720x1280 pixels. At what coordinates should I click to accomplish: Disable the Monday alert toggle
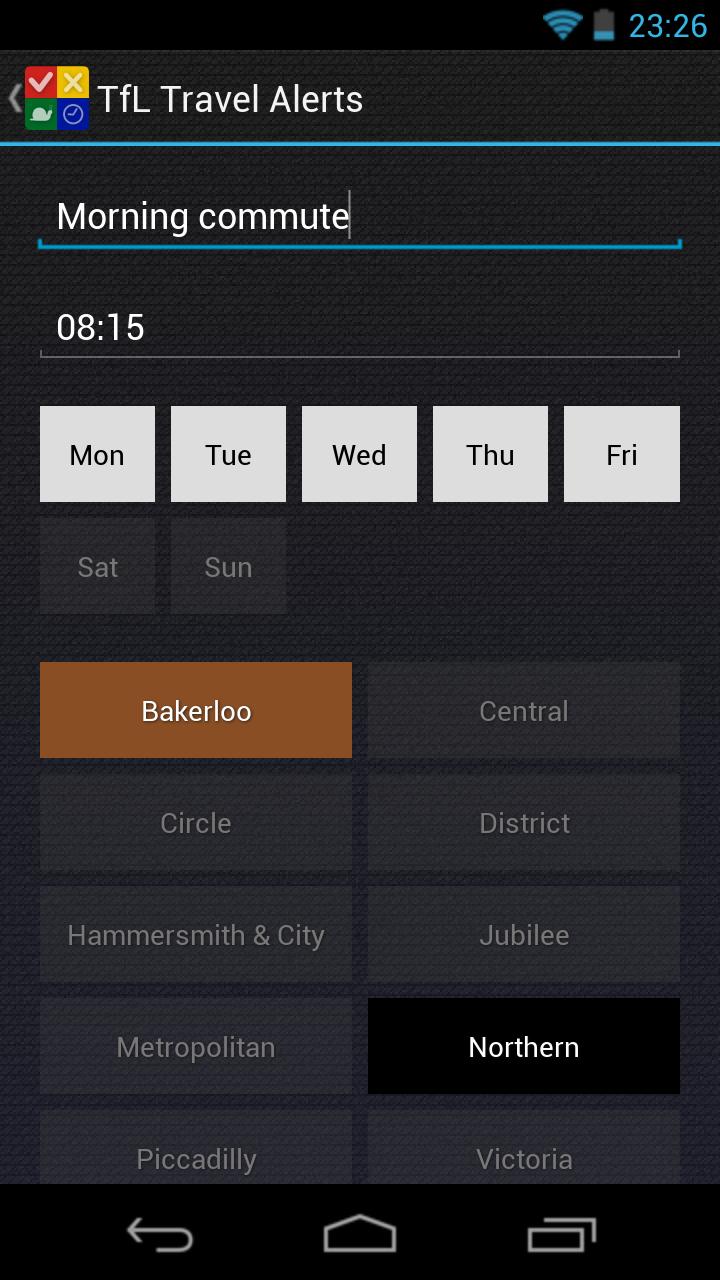(96, 453)
